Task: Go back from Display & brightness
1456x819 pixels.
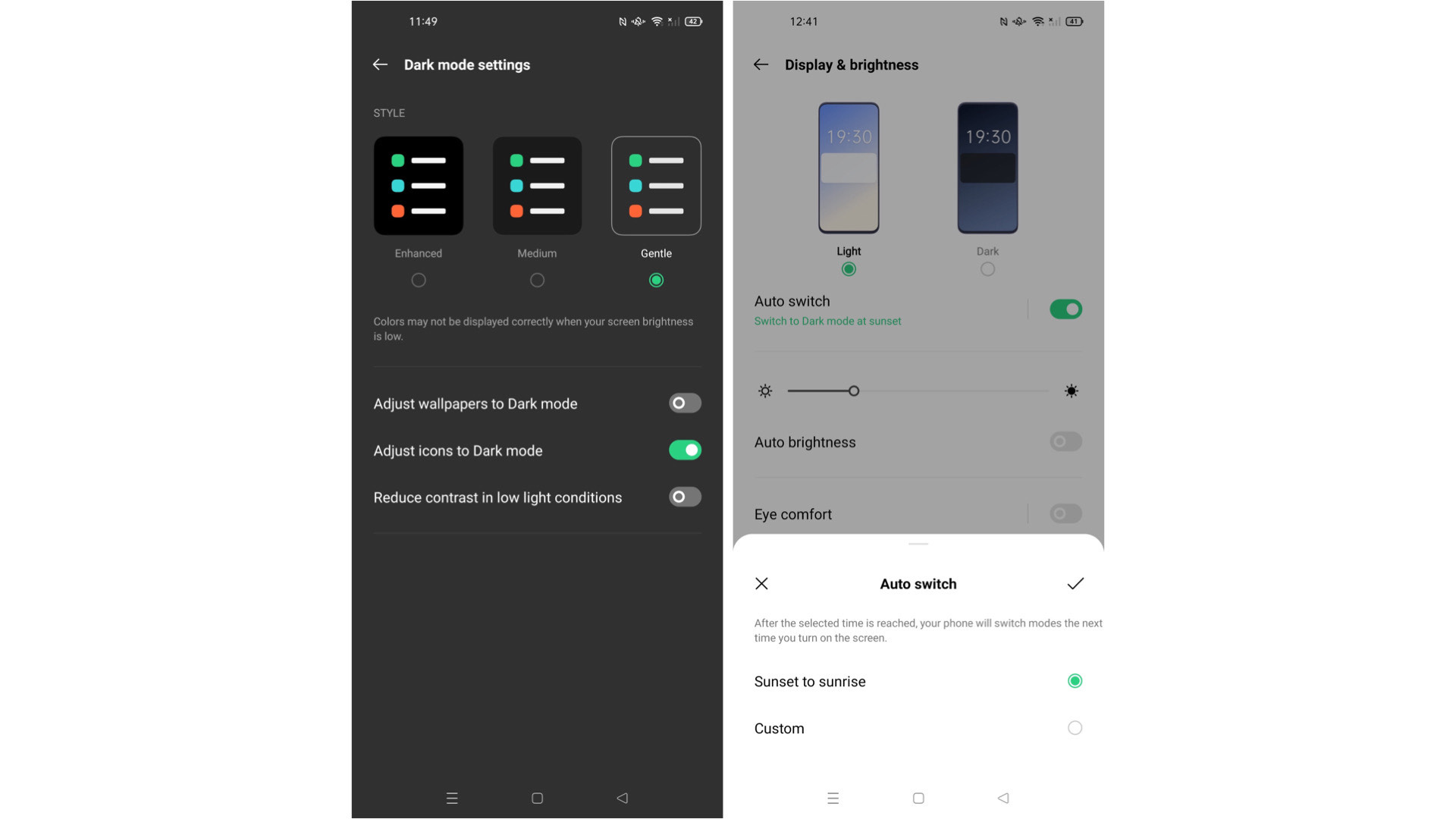Action: pyautogui.click(x=761, y=64)
